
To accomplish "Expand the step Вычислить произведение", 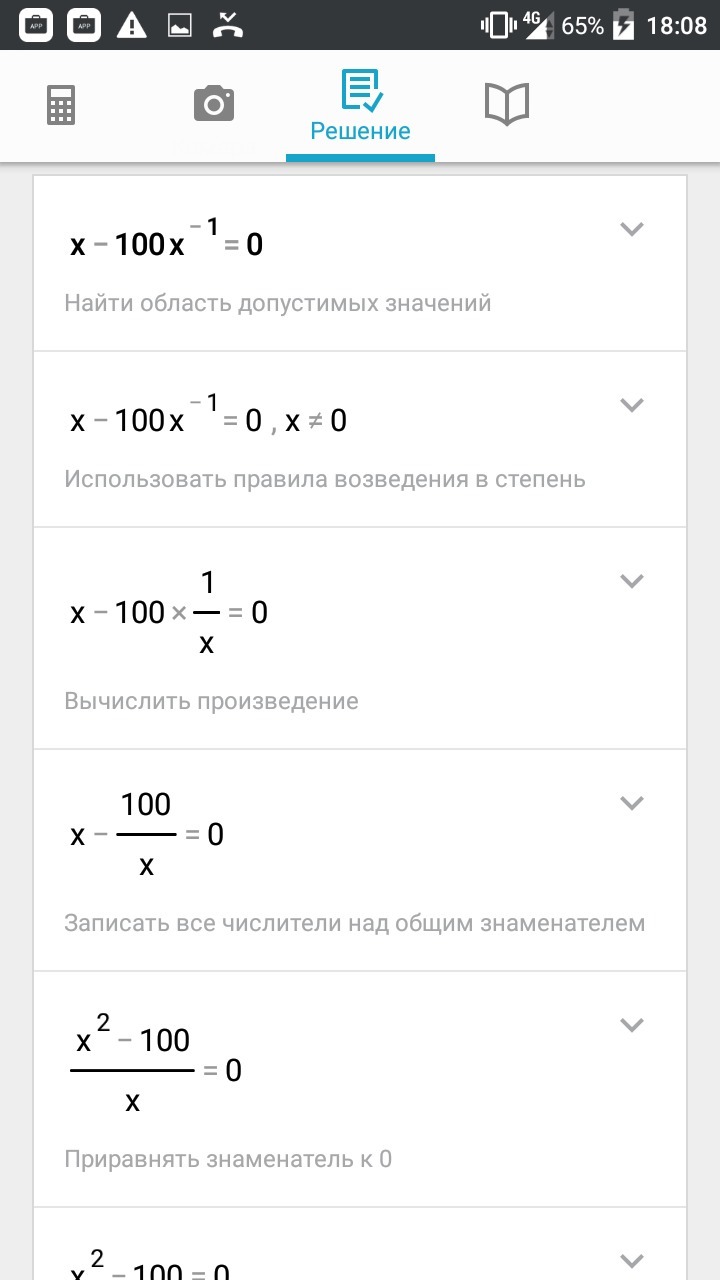I will 630,581.
